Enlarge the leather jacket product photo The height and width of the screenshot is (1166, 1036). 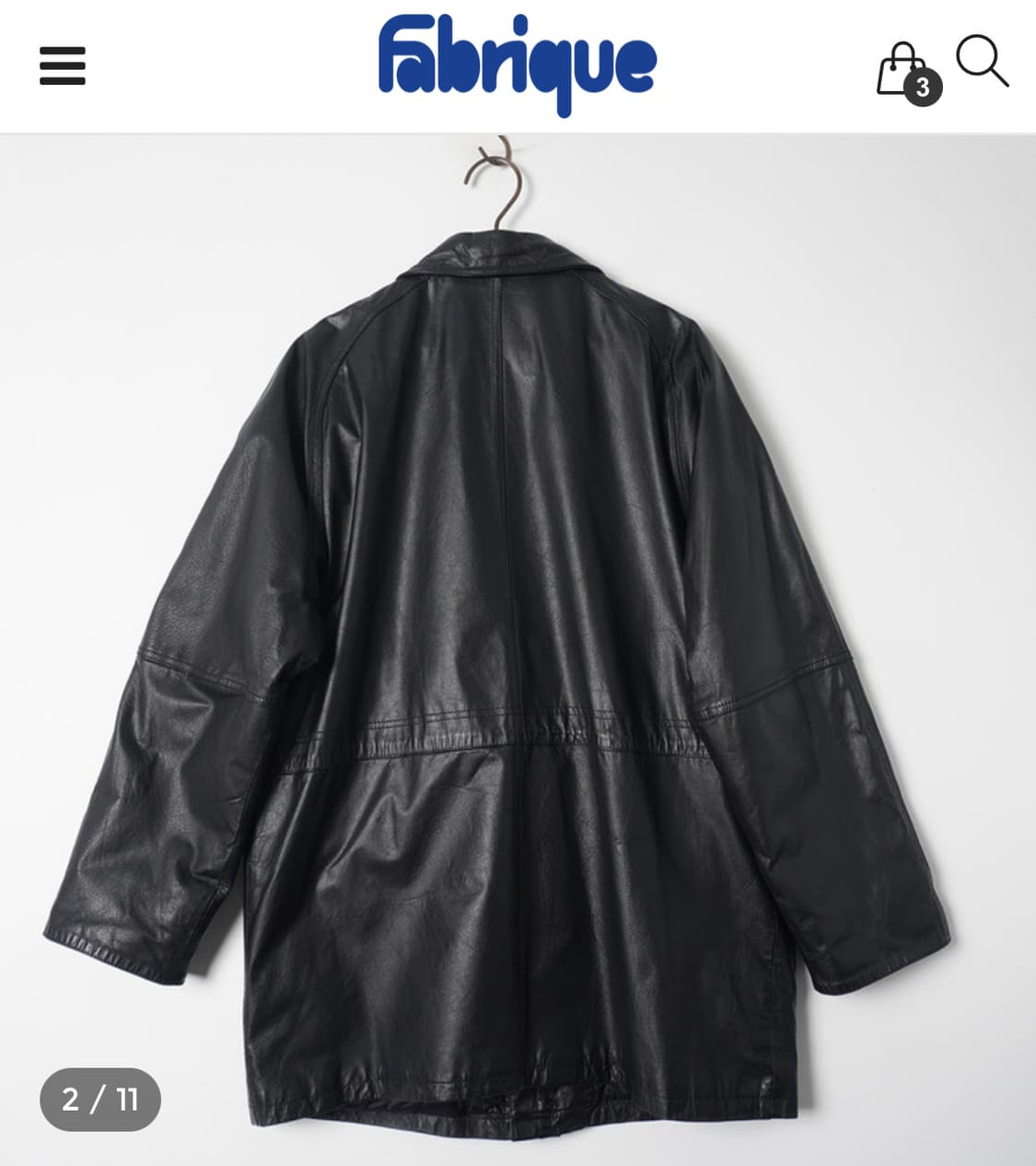tap(518, 645)
